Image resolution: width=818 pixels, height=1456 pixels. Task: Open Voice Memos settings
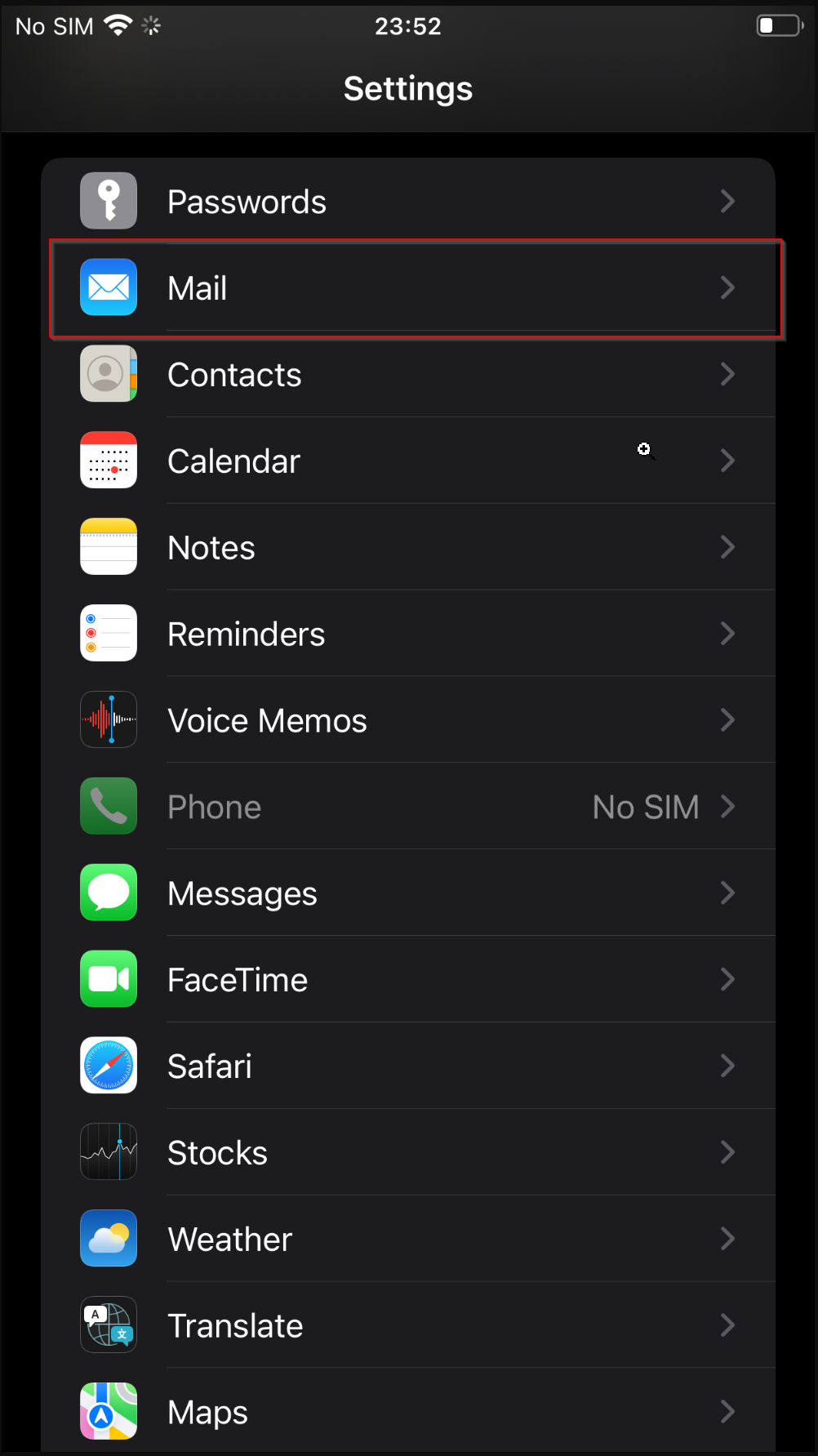408,721
